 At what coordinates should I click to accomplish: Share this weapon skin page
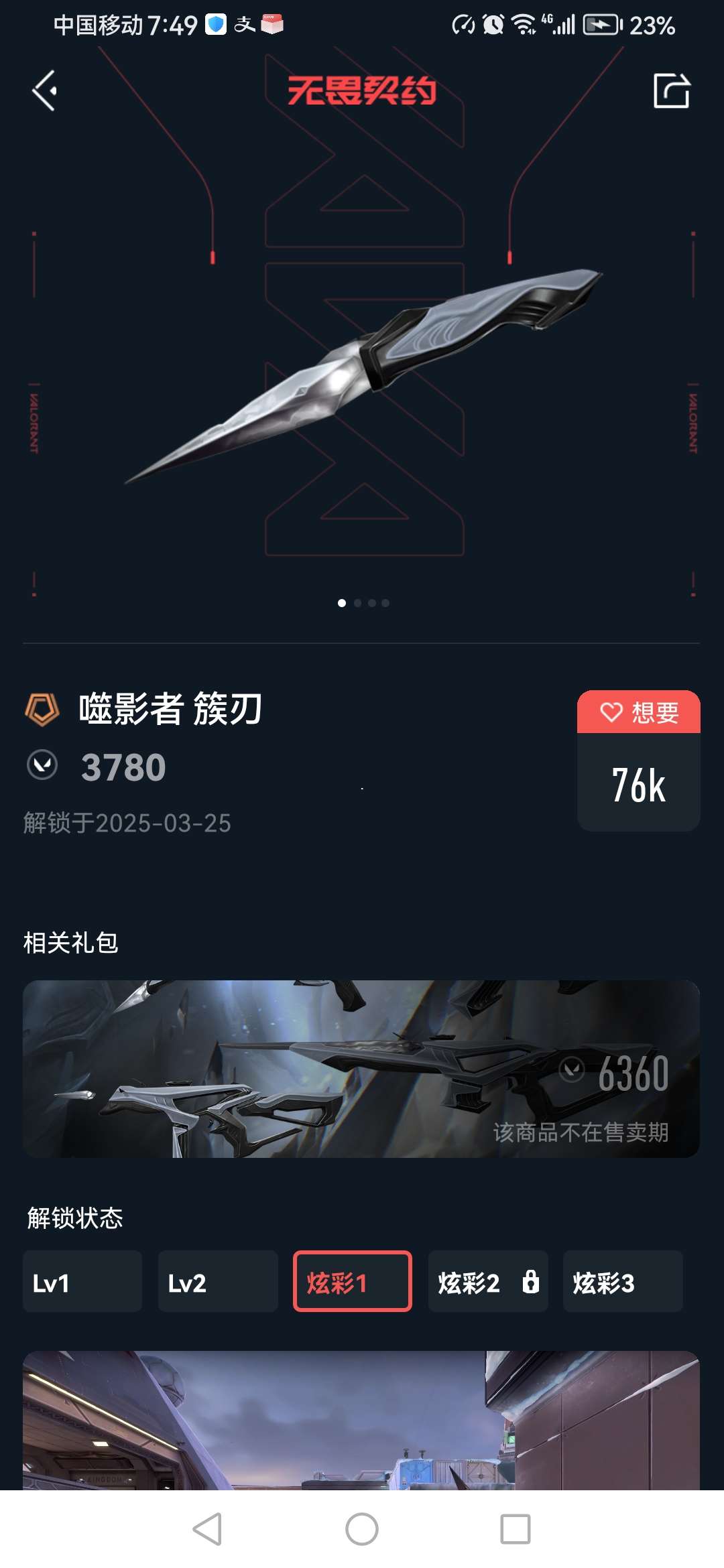(671, 90)
